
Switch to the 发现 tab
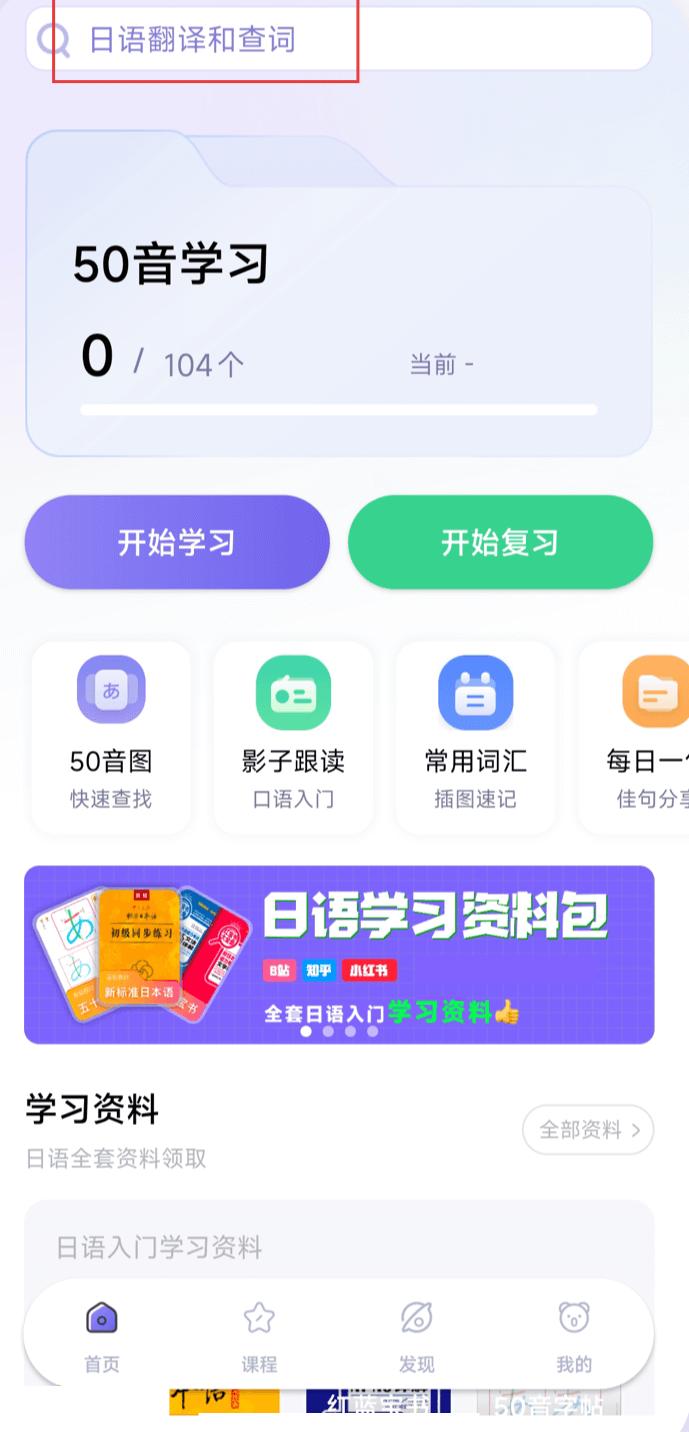coord(416,1336)
